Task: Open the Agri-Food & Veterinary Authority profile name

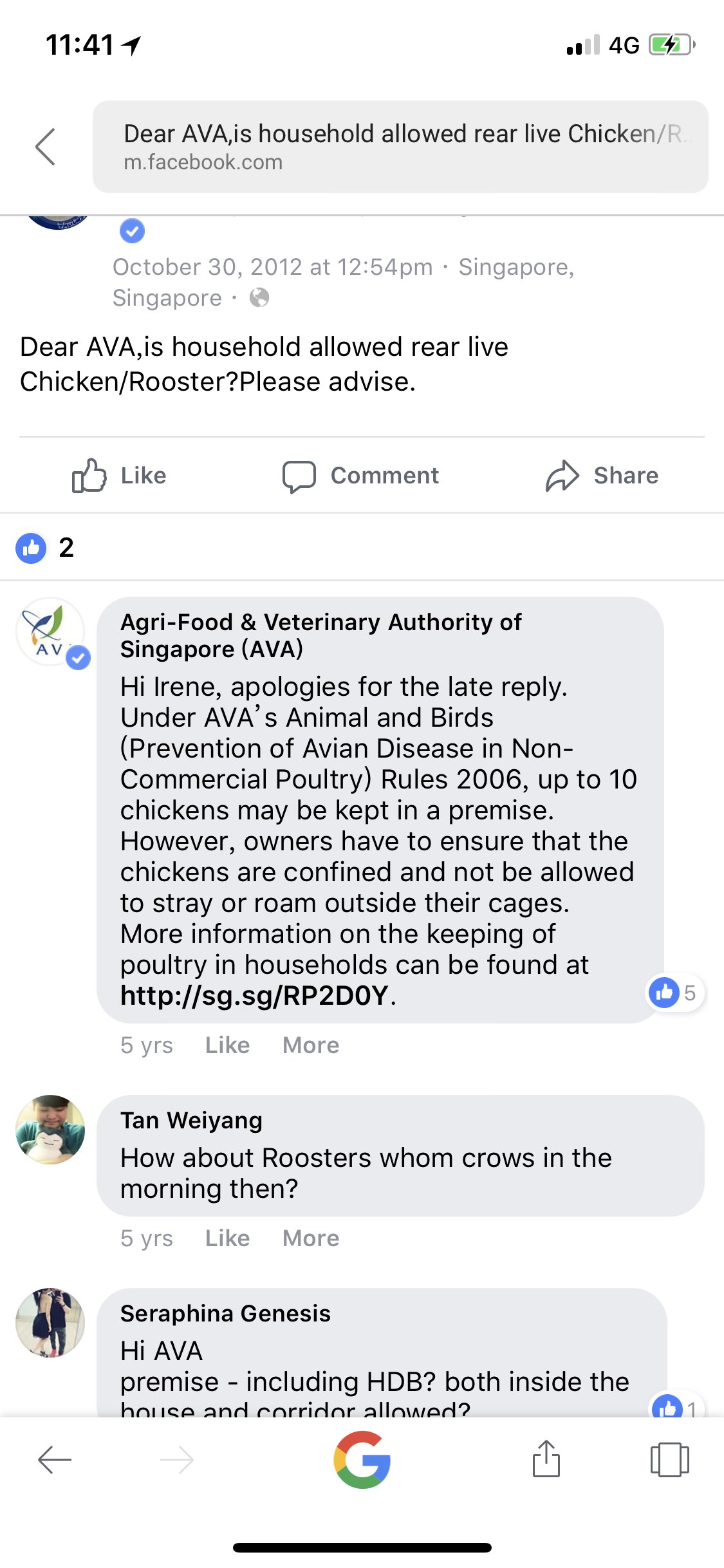Action: tap(320, 635)
